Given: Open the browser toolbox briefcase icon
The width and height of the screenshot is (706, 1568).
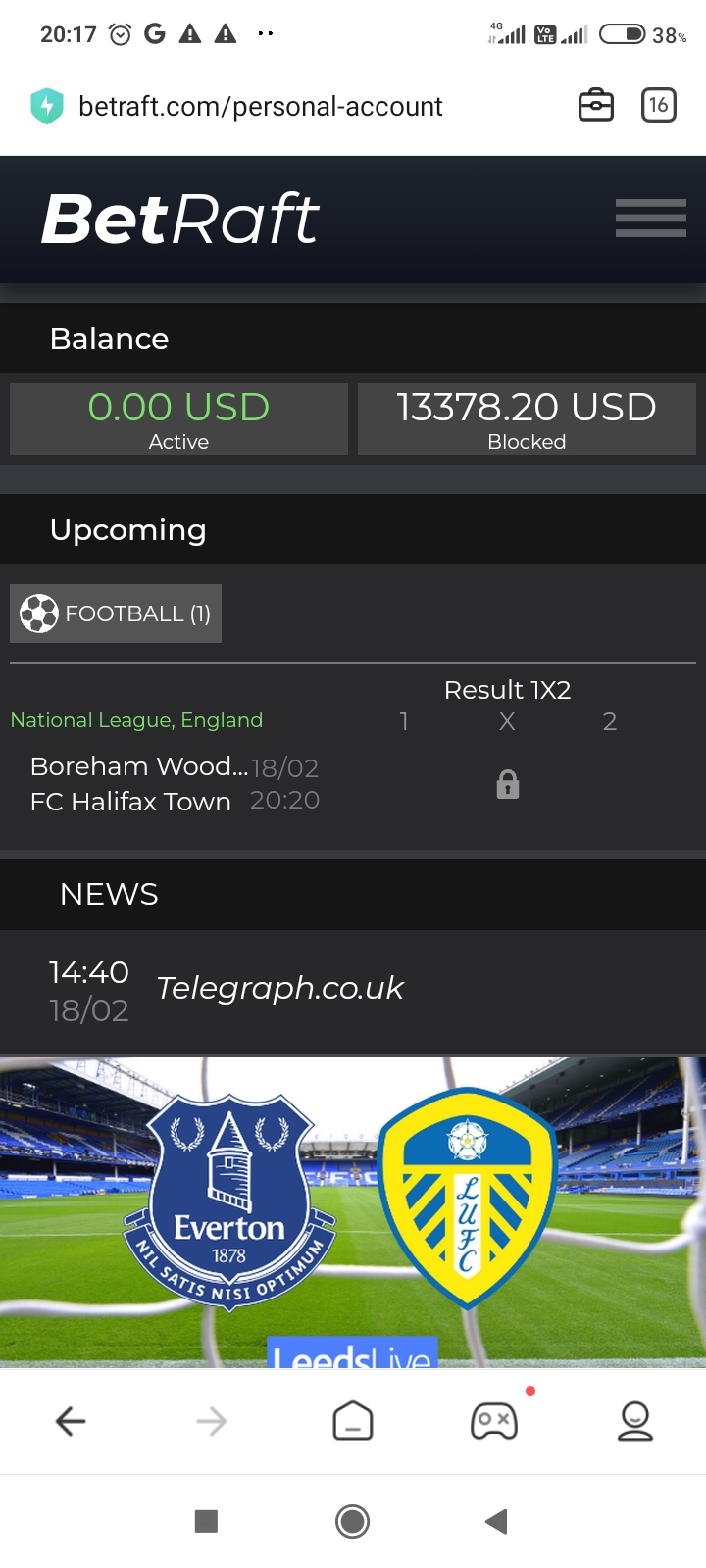Looking at the screenshot, I should pos(595,105).
